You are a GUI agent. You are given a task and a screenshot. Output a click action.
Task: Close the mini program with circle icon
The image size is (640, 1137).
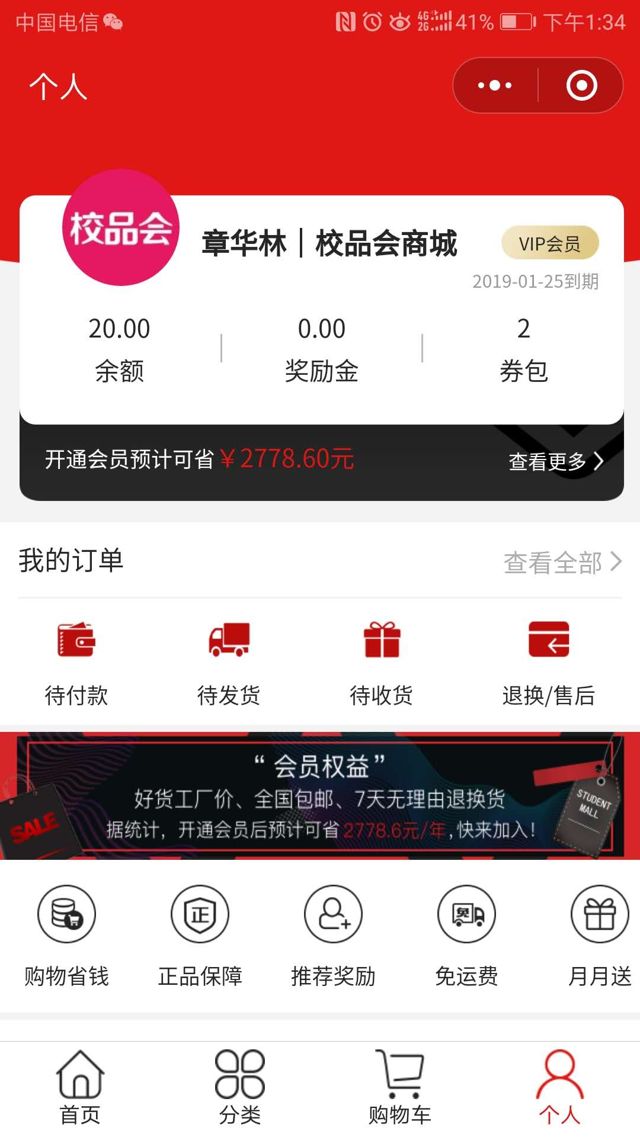(581, 86)
